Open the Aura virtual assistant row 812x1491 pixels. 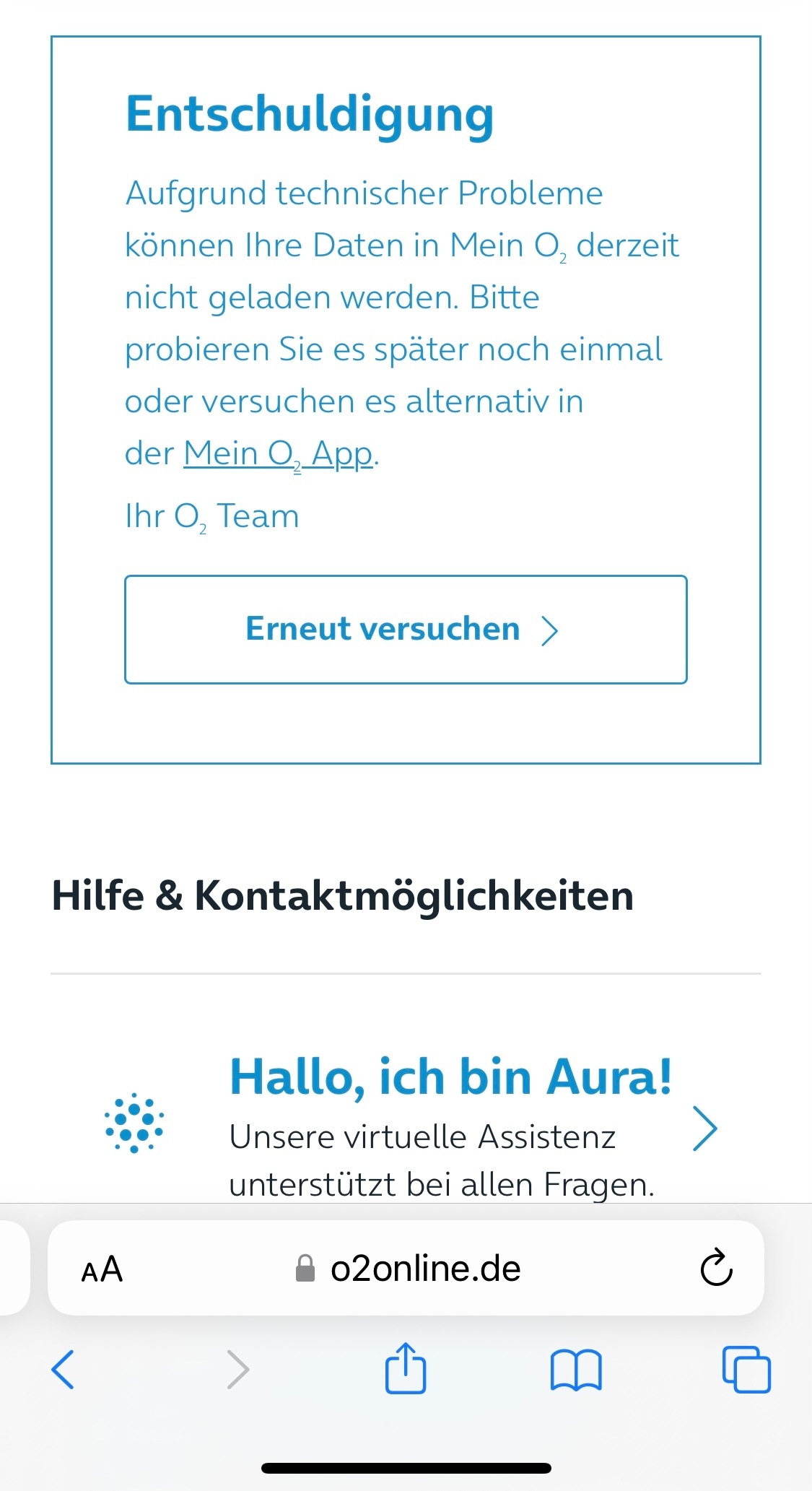tap(406, 1126)
